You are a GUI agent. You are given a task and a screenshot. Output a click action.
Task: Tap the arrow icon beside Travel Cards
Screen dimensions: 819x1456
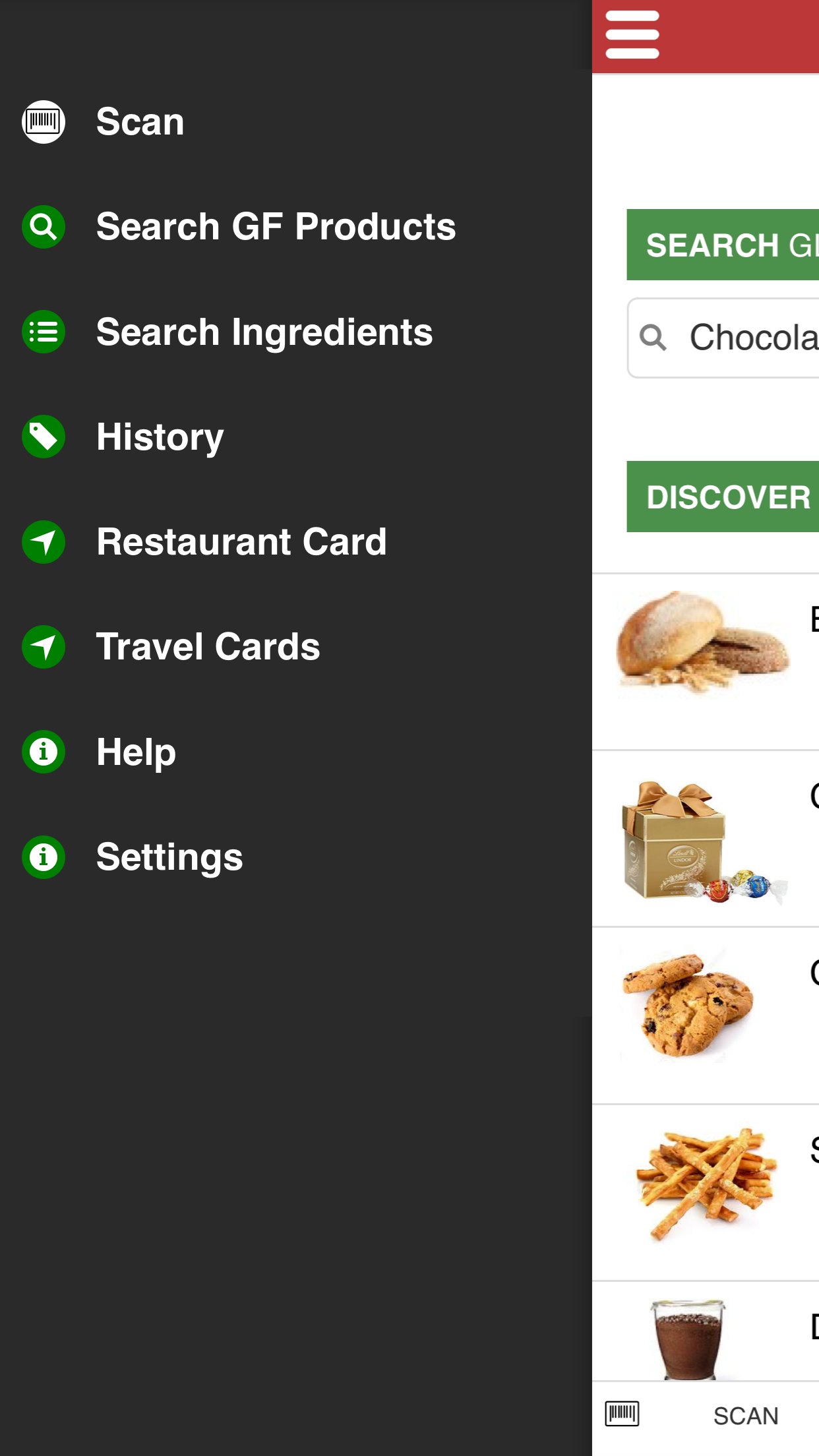point(43,647)
